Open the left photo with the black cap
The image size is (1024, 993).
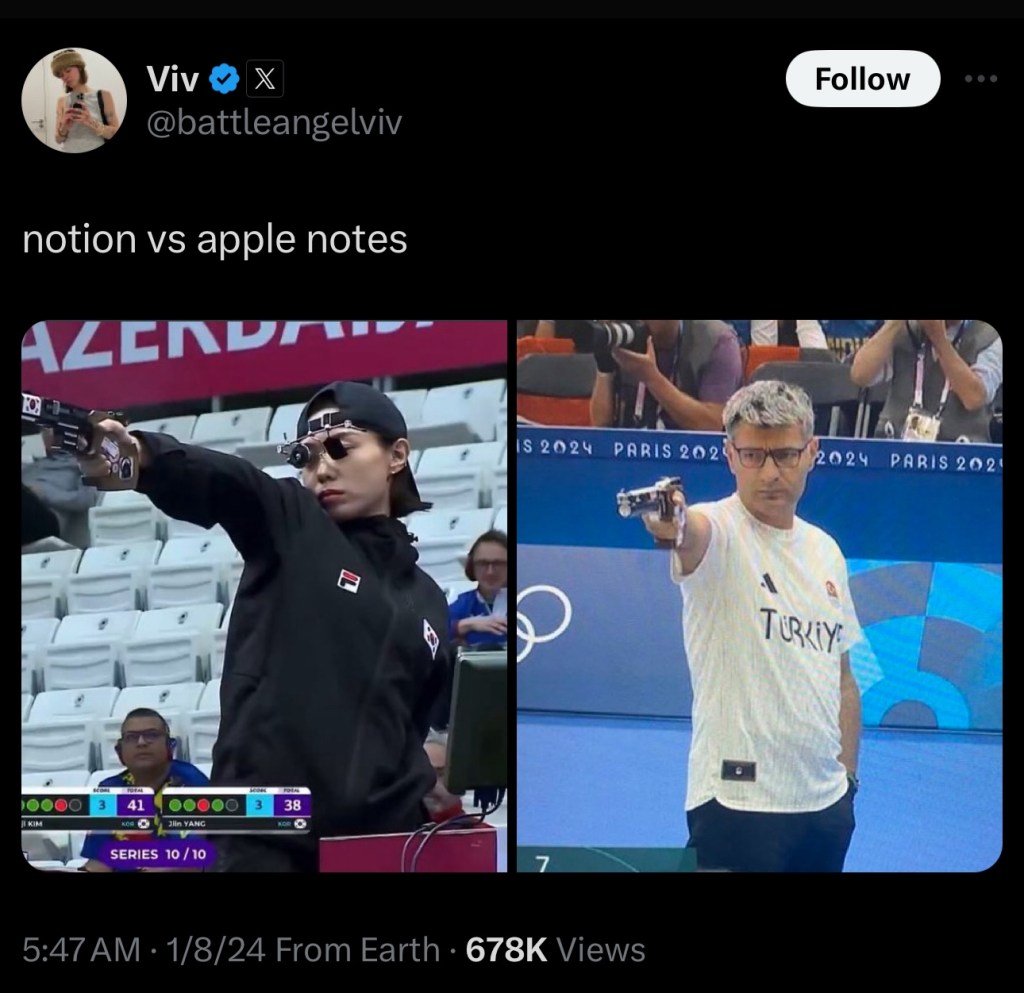coord(264,596)
